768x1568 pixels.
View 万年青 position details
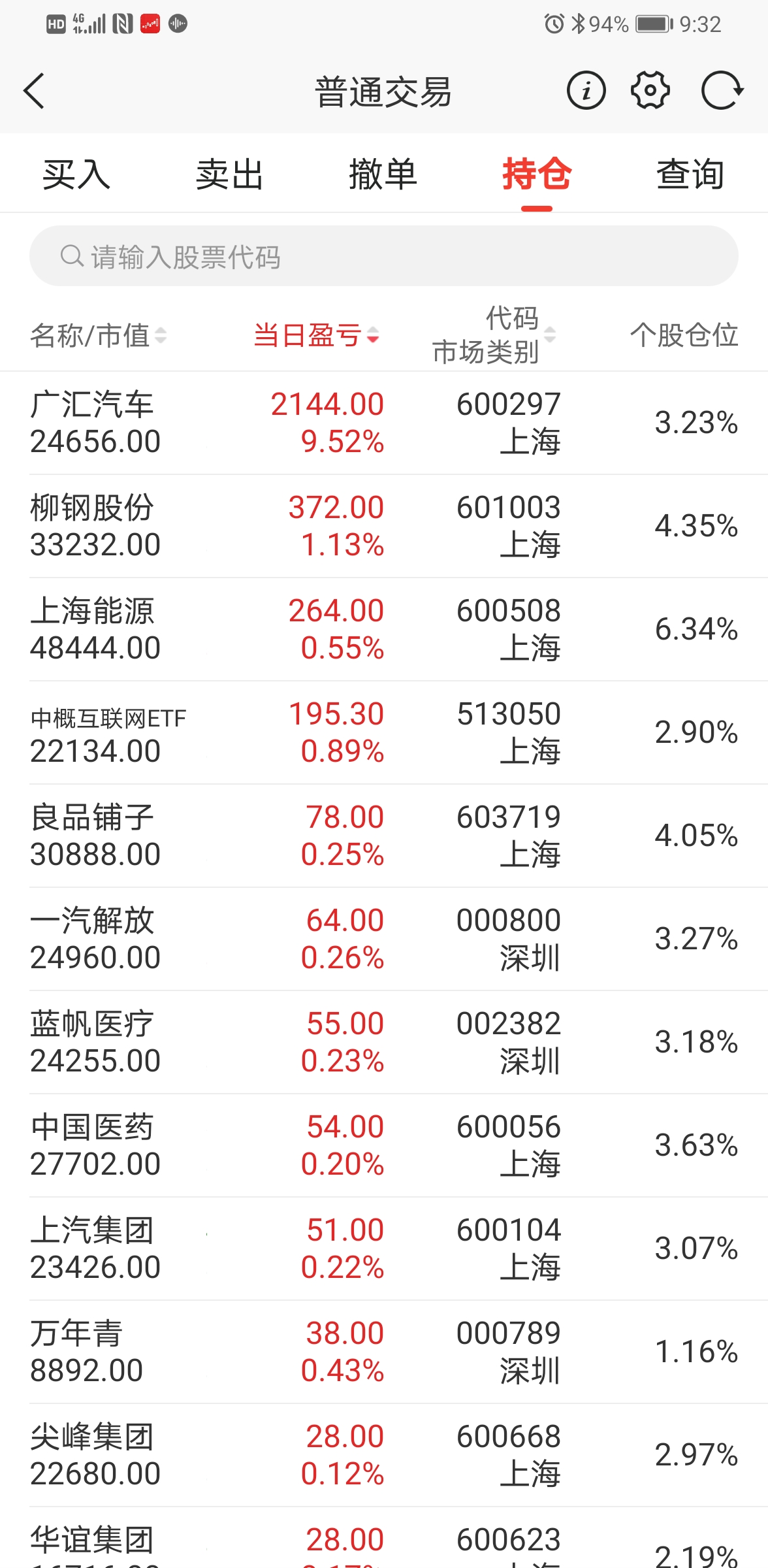383,1352
